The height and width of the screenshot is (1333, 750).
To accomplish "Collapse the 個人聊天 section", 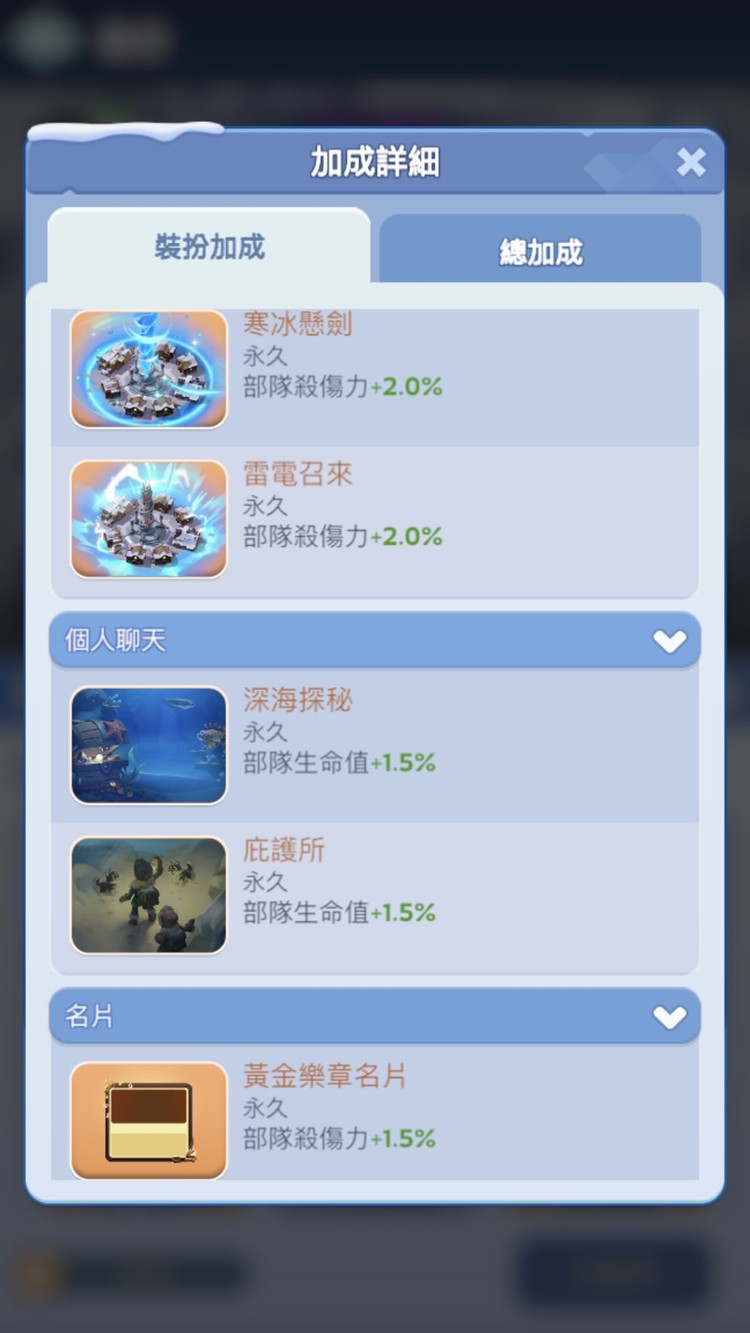I will 669,641.
